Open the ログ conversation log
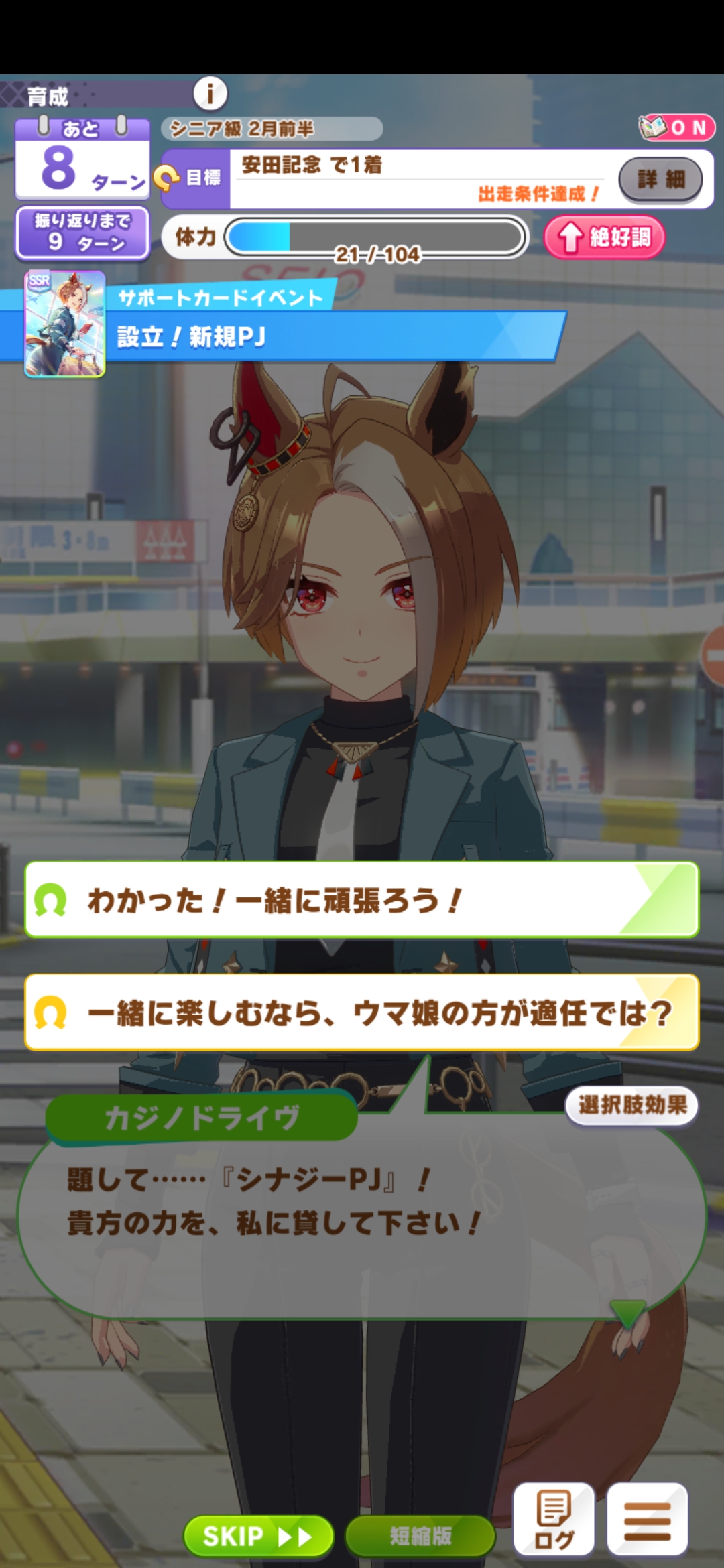The height and width of the screenshot is (1568, 724). [x=554, y=1519]
